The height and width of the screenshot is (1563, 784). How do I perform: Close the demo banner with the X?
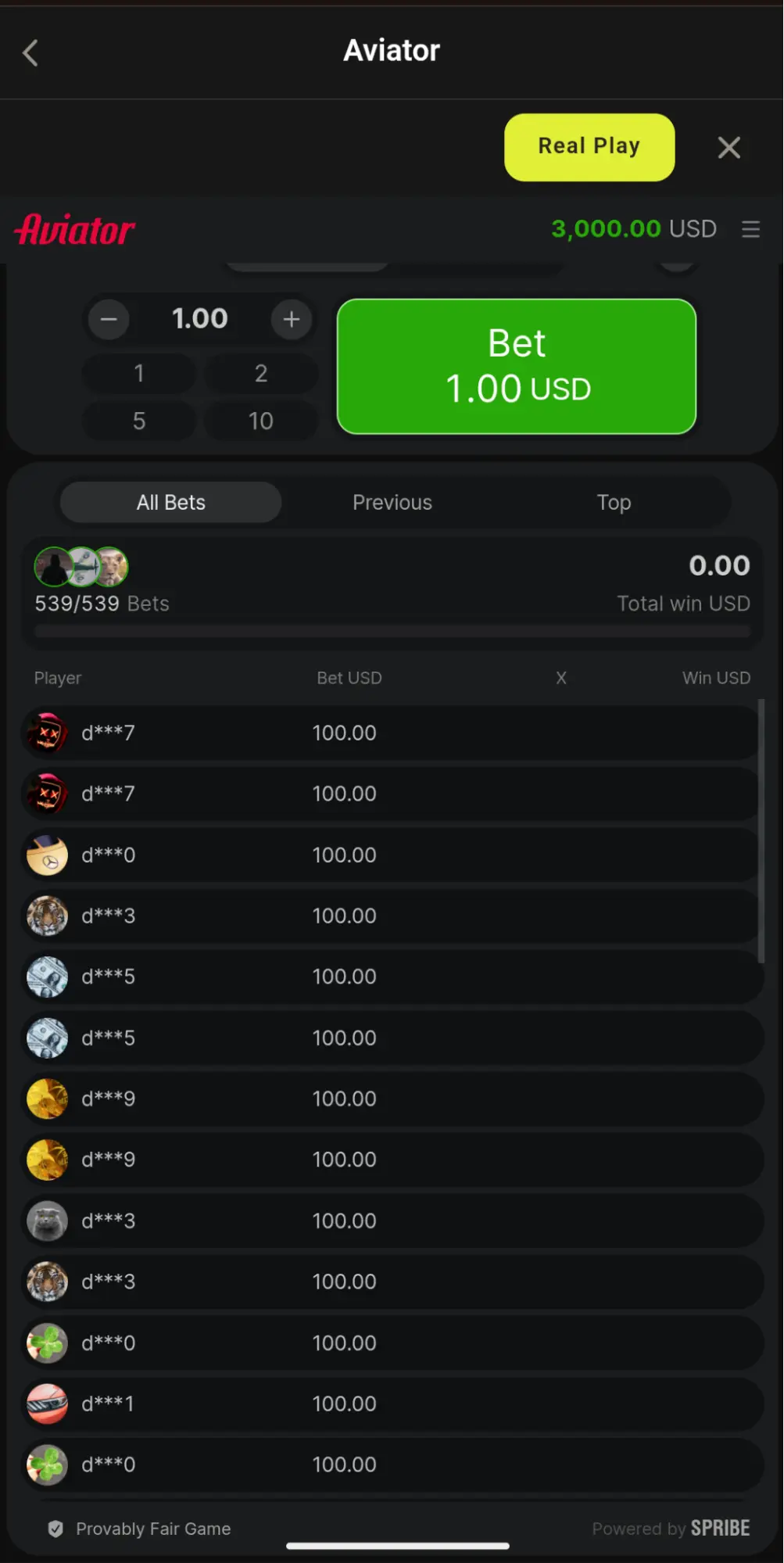pos(729,147)
